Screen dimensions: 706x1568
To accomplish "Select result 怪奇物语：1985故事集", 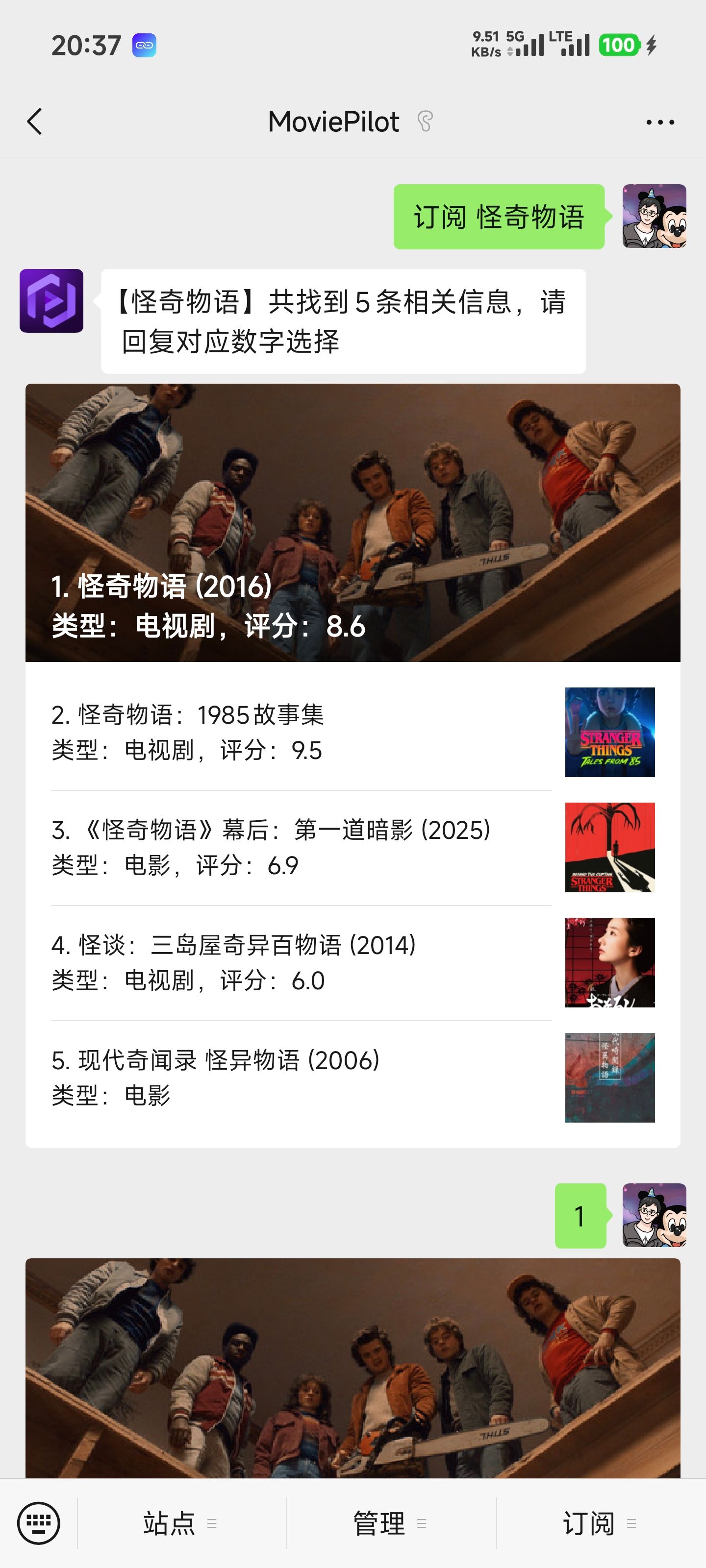I will [301, 732].
